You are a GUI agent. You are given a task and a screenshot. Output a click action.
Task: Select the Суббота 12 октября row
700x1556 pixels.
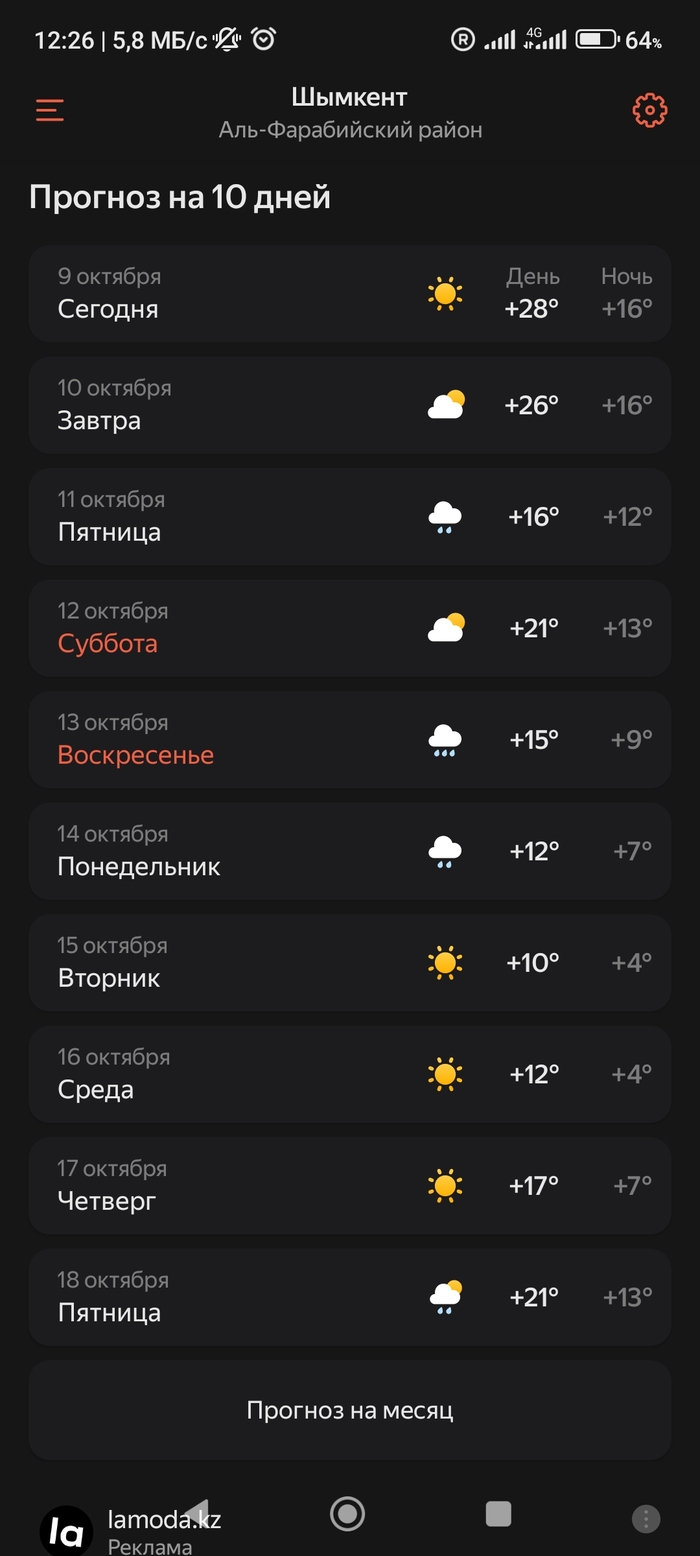[x=349, y=628]
